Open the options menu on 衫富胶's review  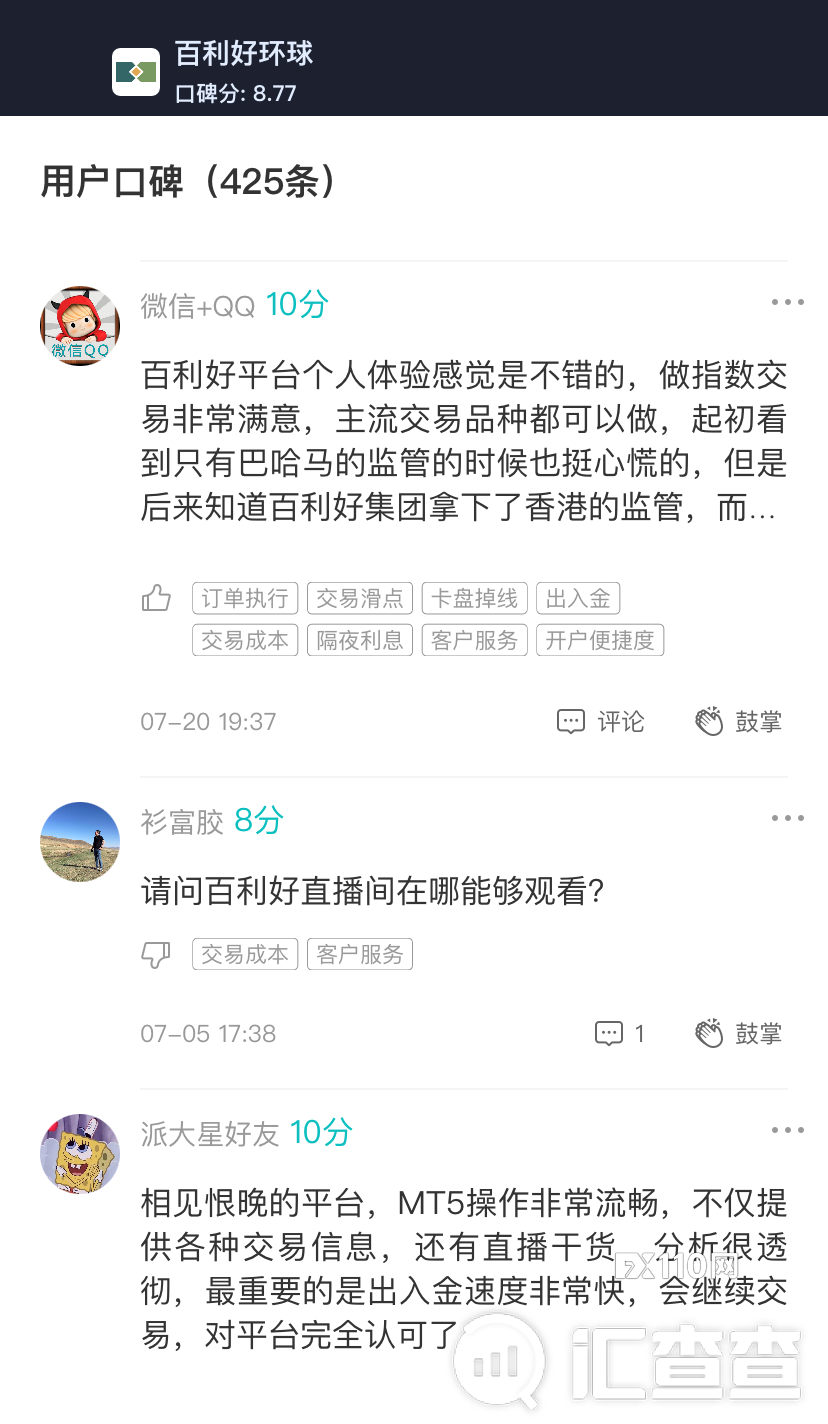click(x=789, y=817)
